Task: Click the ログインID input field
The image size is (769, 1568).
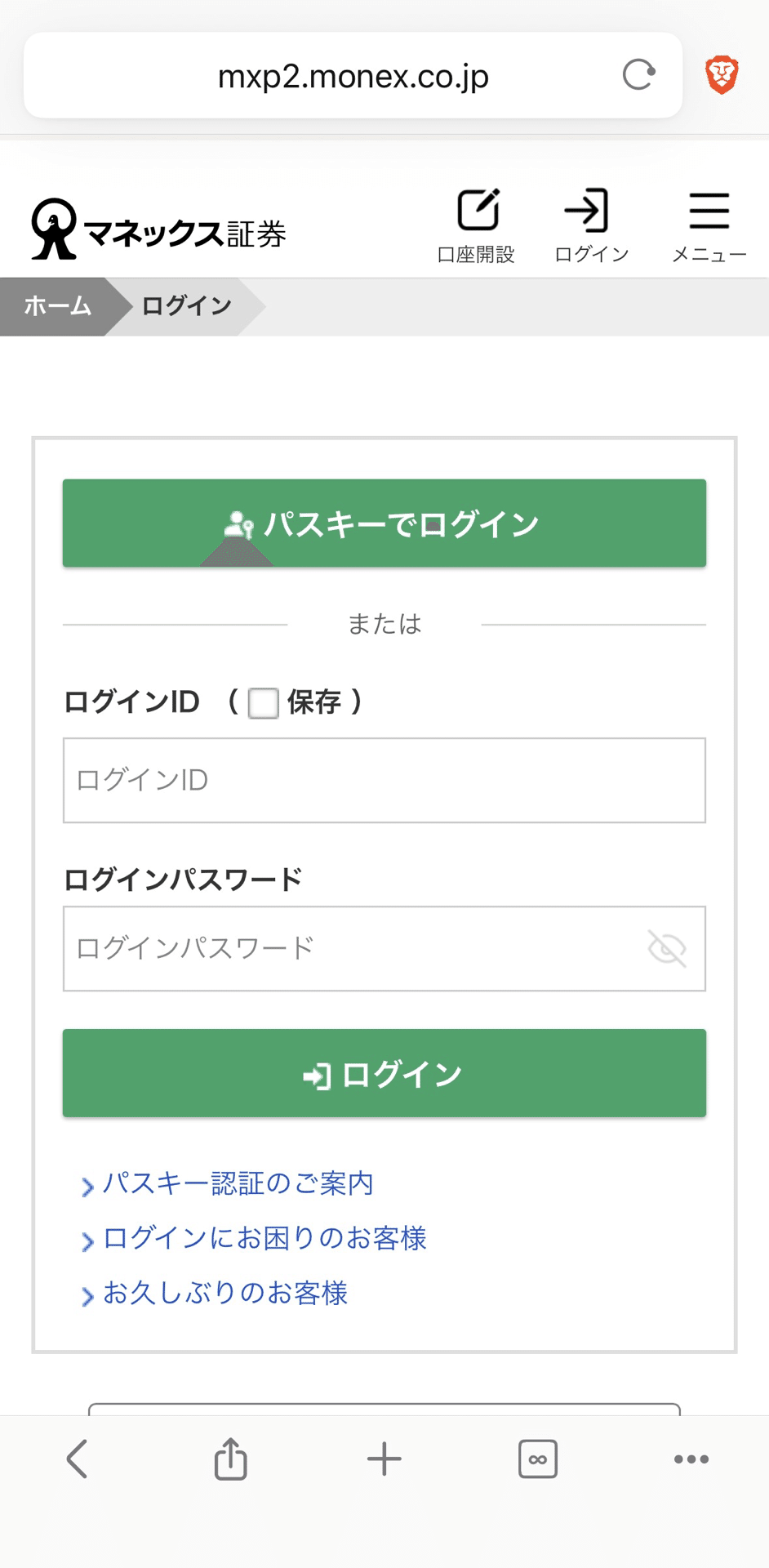Action: coord(384,780)
